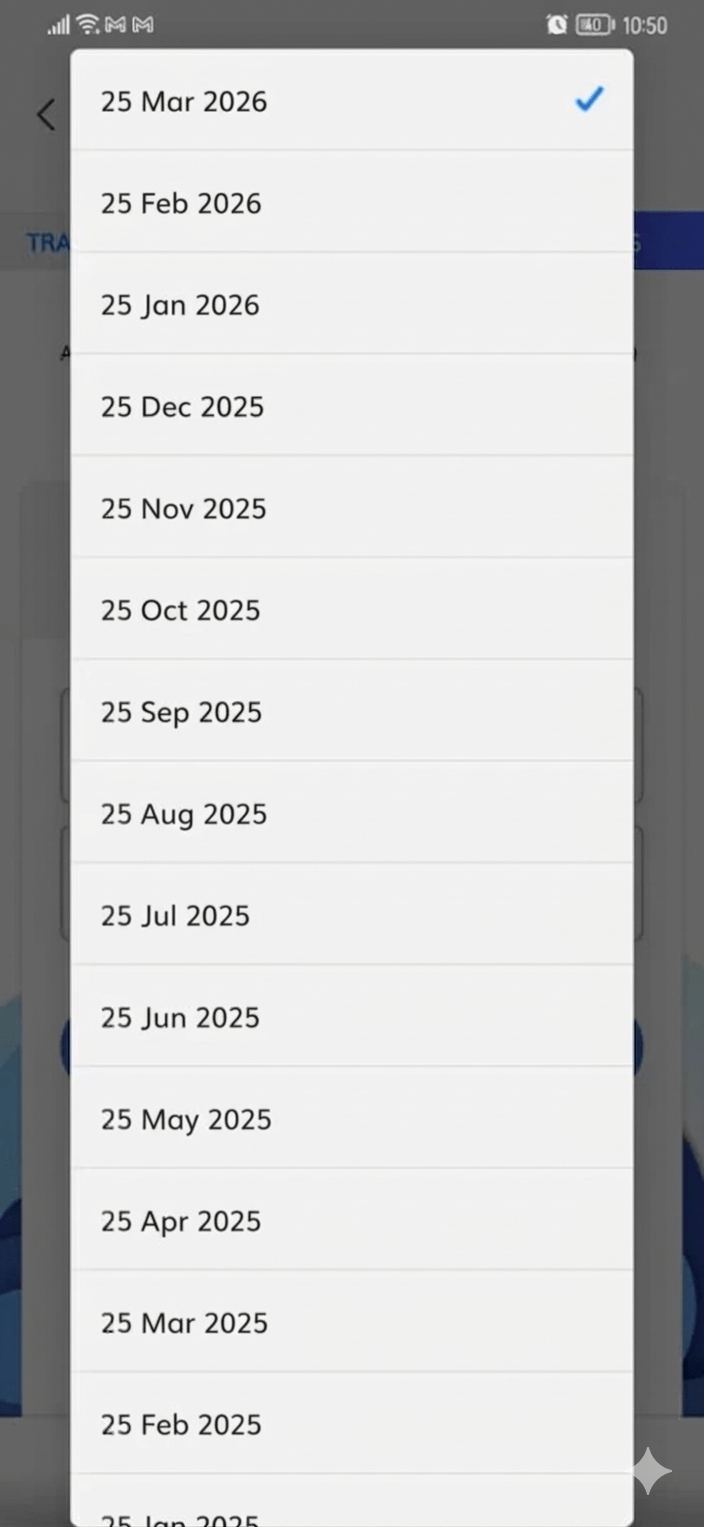The height and width of the screenshot is (1527, 704).
Task: Select the 25 Jun 2025 option
Action: tap(350, 1017)
